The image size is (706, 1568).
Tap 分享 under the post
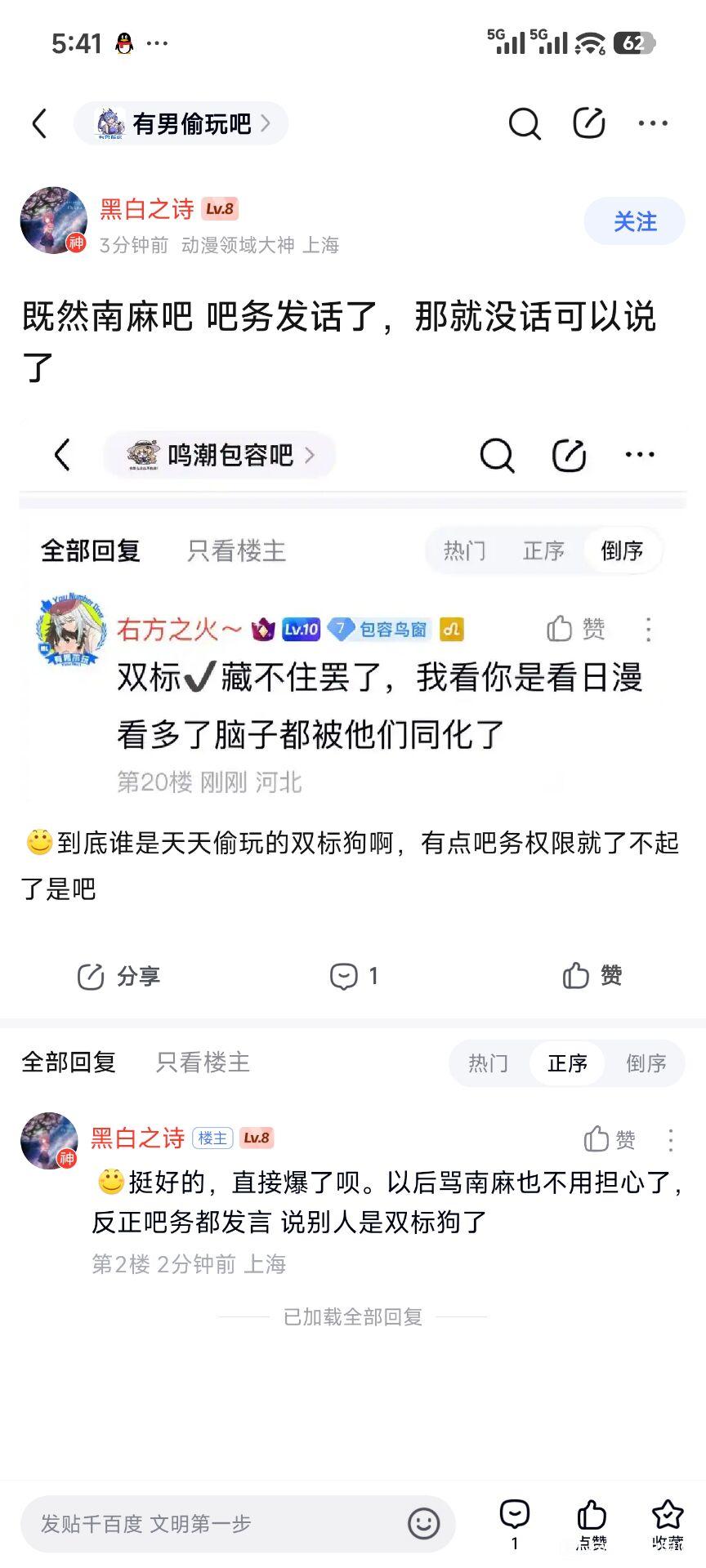118,976
